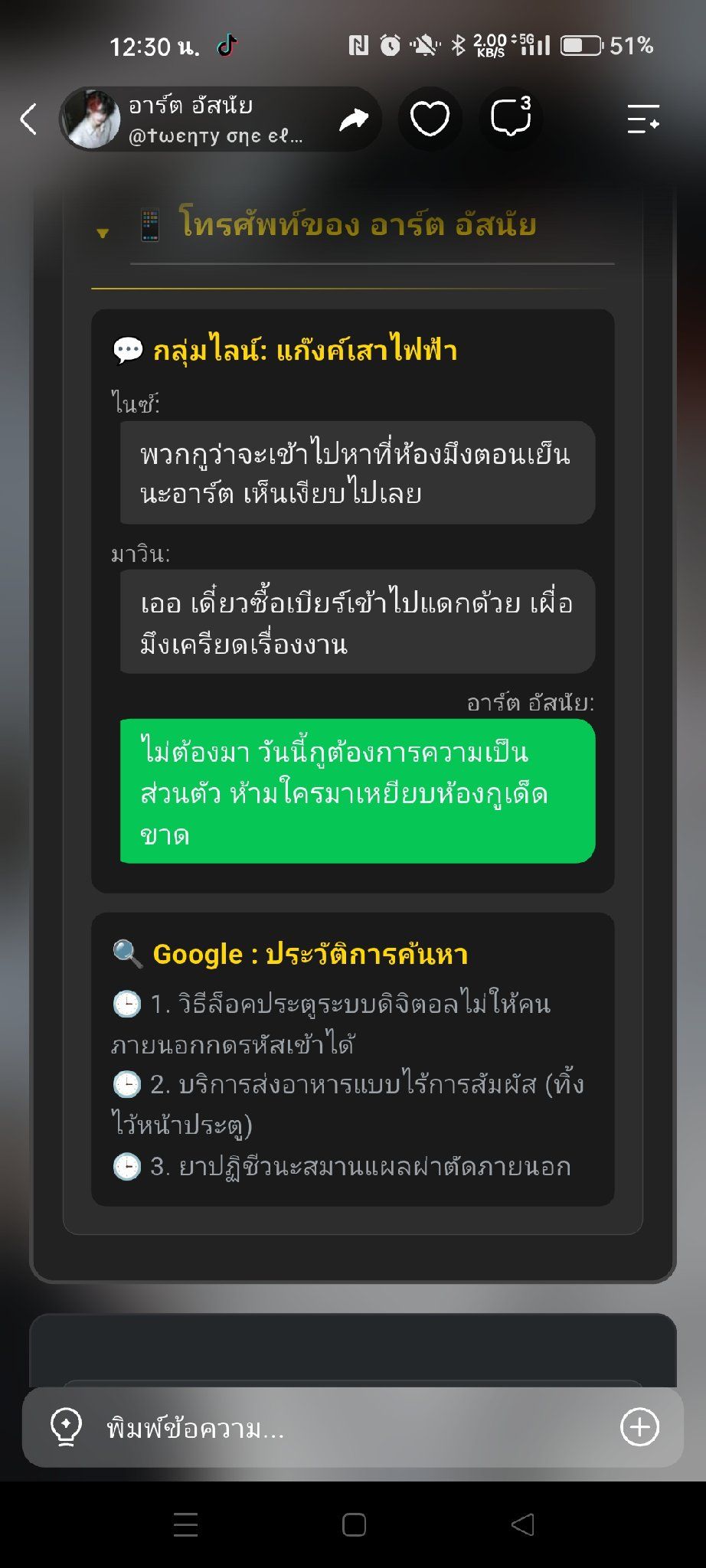This screenshot has width=706, height=1568.
Task: Share this character chat
Action: 353,119
